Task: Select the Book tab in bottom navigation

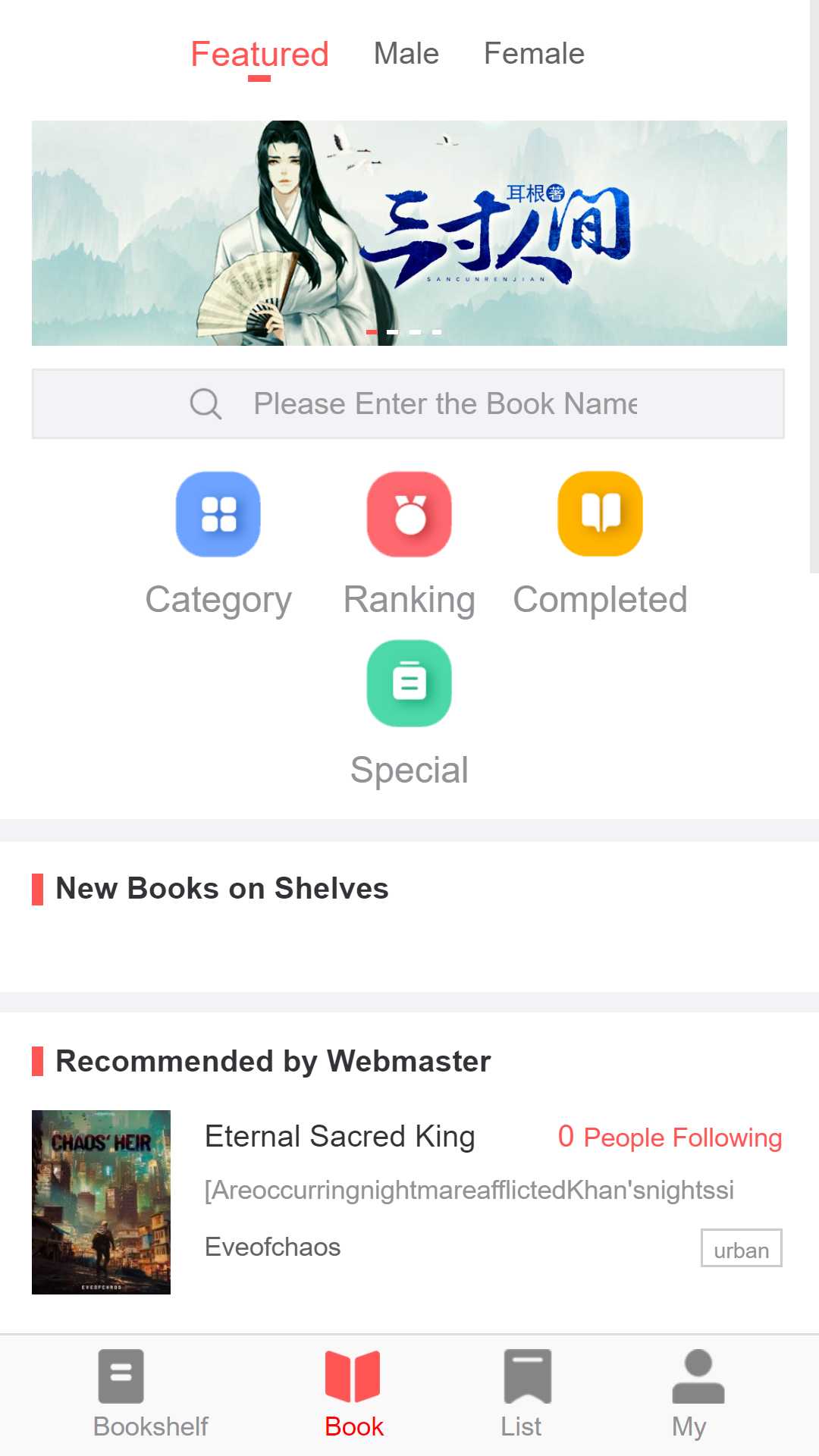Action: pyautogui.click(x=353, y=1395)
